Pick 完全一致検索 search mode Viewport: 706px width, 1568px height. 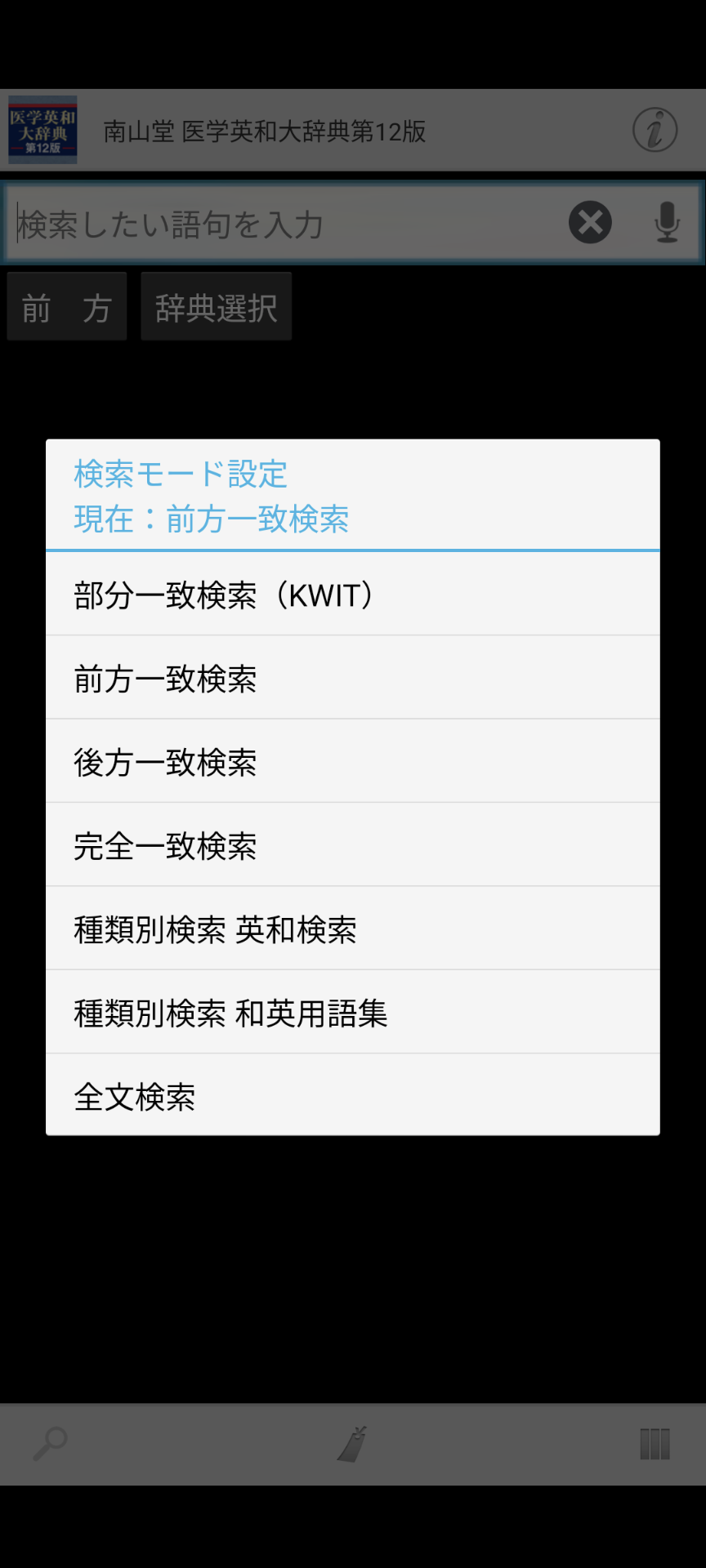352,846
